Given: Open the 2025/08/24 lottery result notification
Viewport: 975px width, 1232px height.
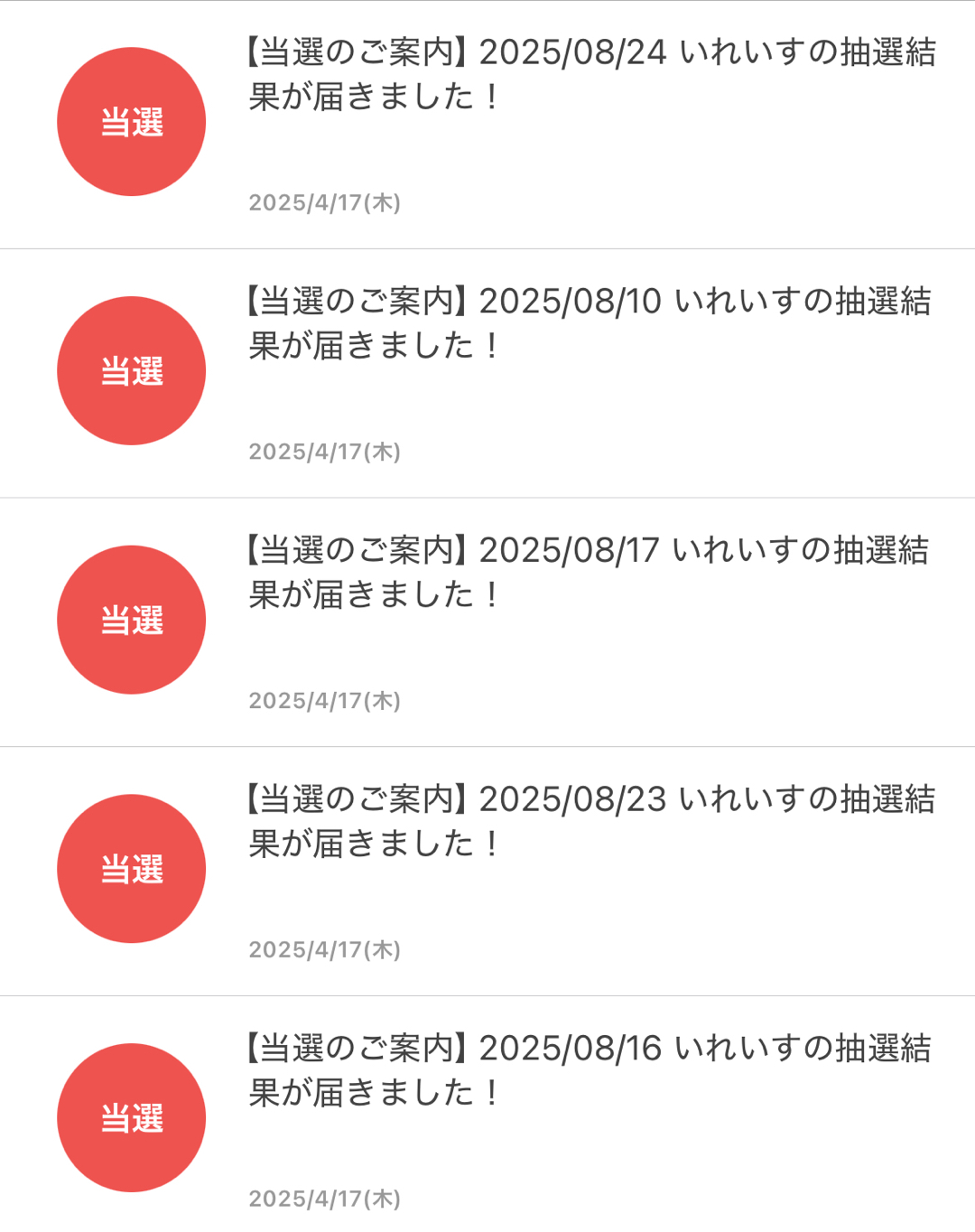Looking at the screenshot, I should point(487,125).
